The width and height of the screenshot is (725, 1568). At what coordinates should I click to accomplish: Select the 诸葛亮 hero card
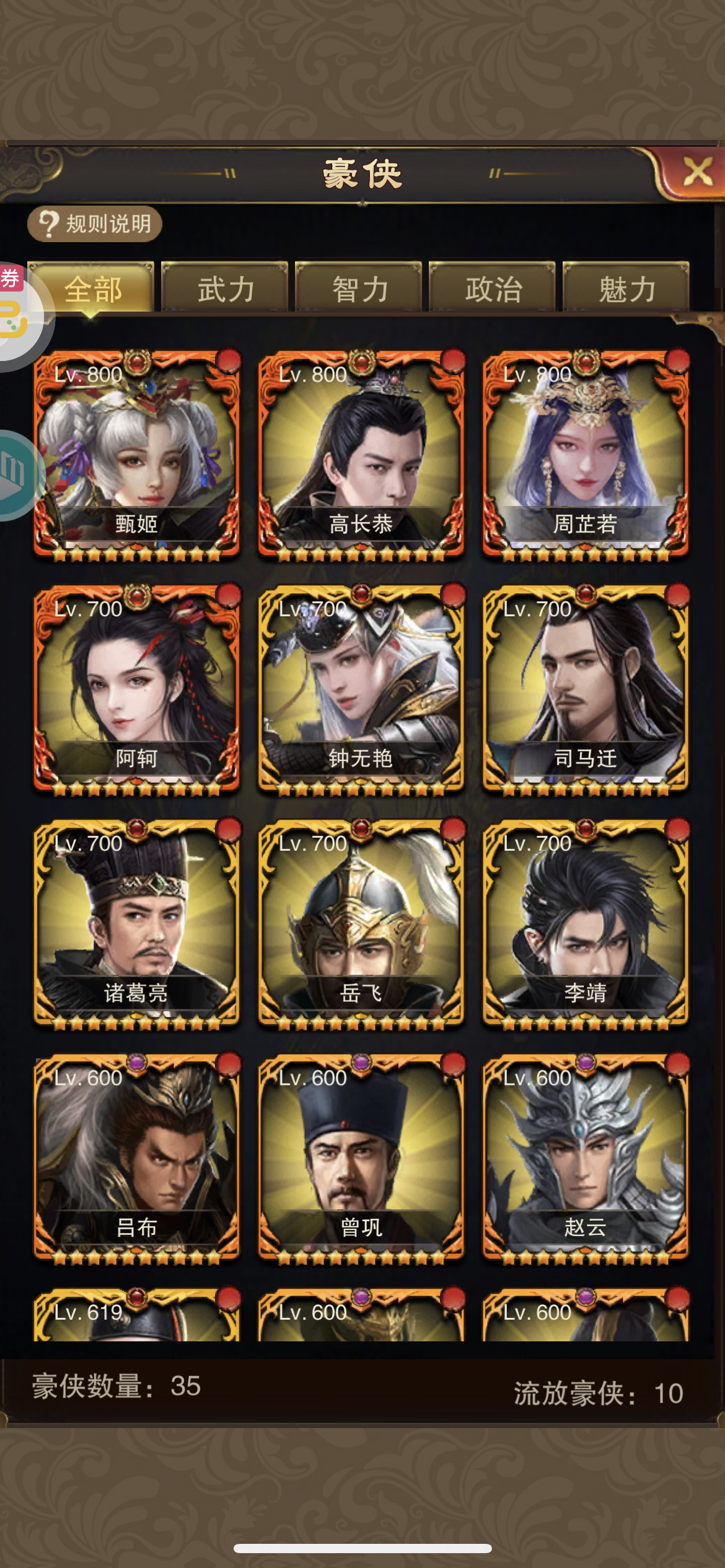137,925
